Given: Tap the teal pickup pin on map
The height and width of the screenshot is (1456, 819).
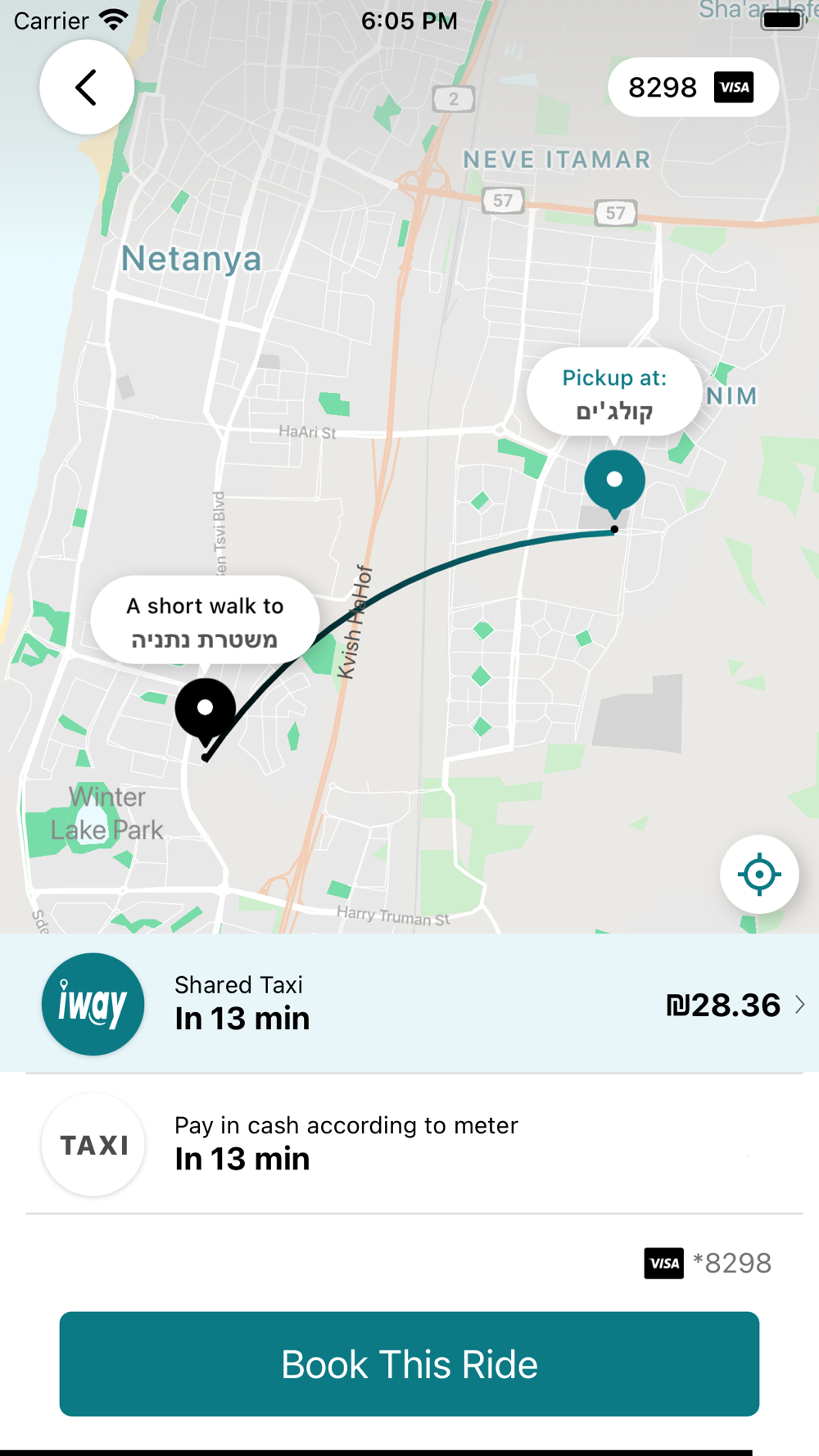Looking at the screenshot, I should [x=614, y=482].
